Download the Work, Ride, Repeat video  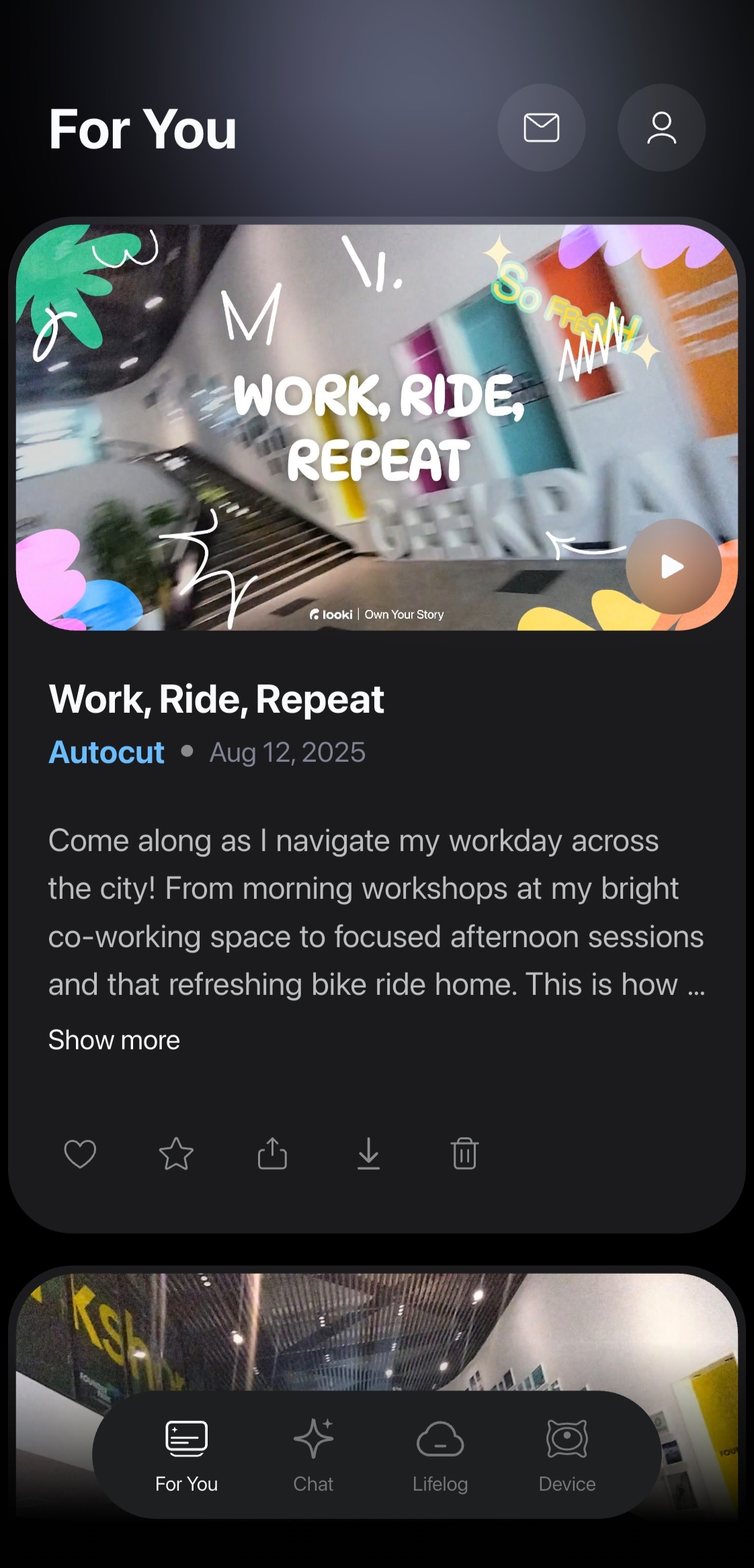[x=368, y=1154]
